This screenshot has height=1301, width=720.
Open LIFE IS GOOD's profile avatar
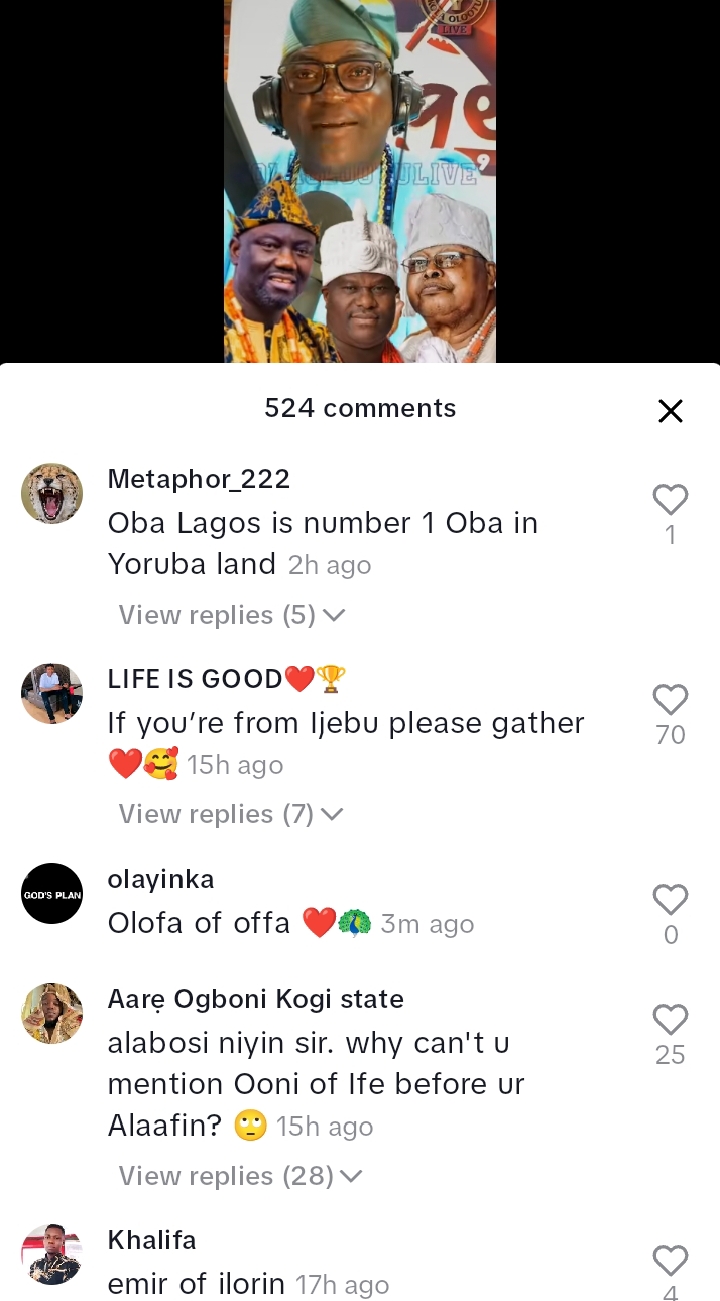52,693
